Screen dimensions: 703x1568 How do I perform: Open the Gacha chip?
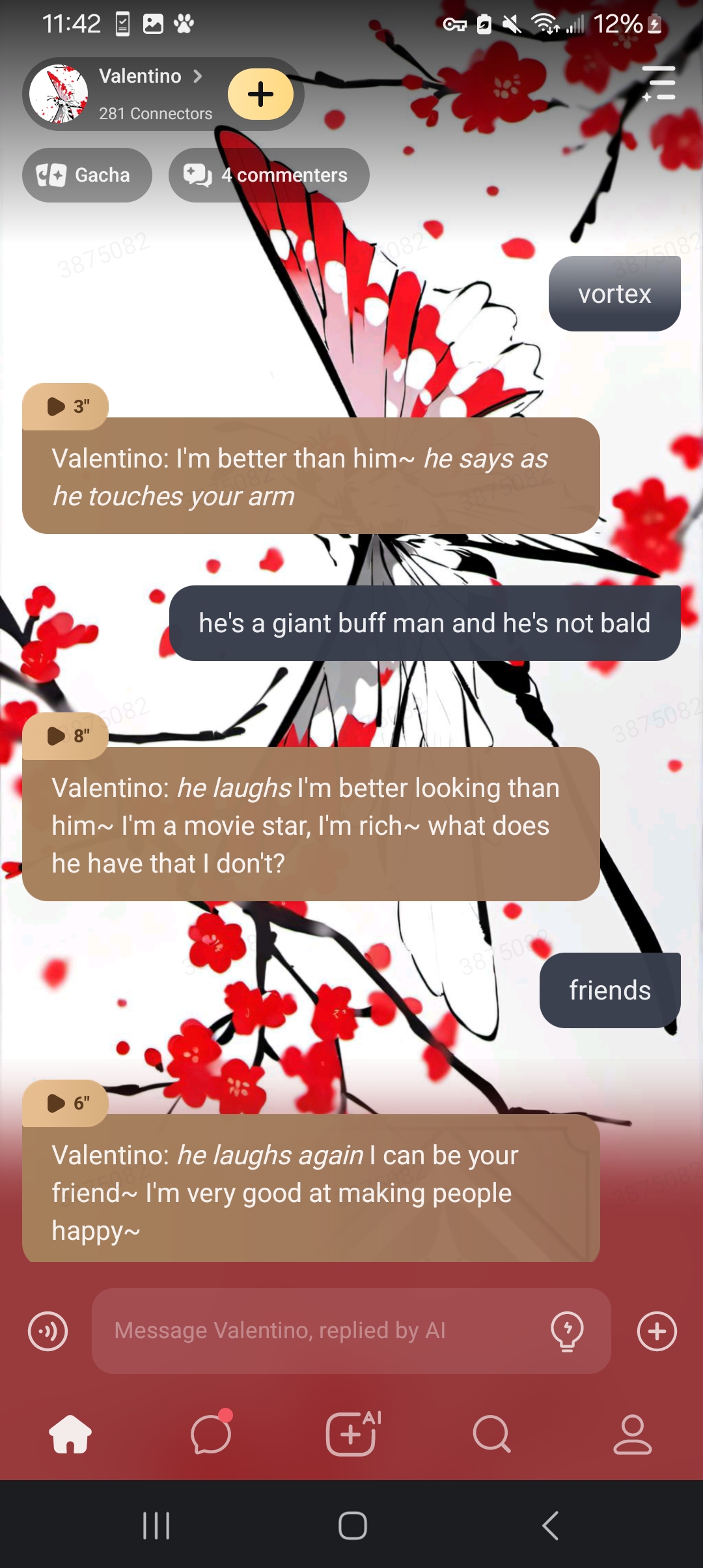87,175
